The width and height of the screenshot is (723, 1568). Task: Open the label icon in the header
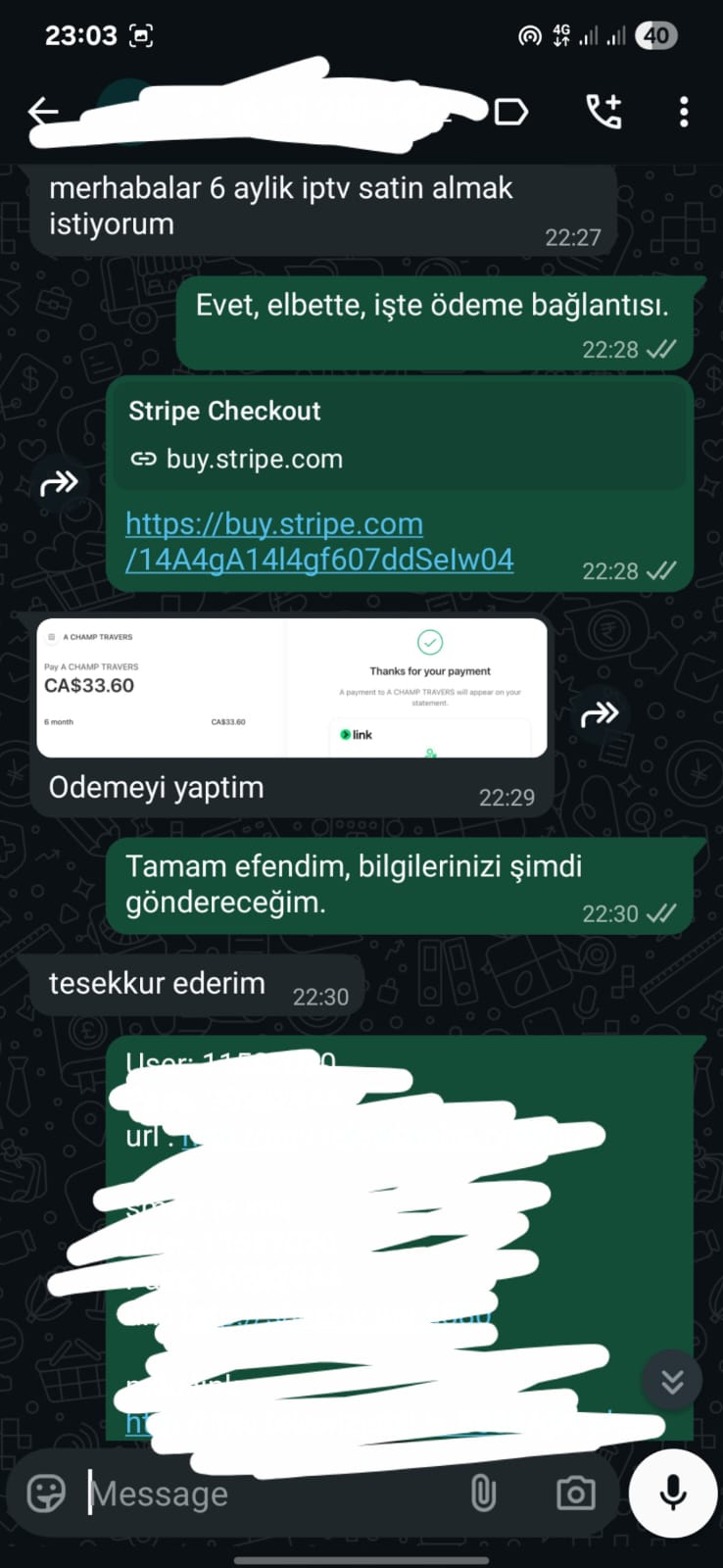tap(511, 112)
